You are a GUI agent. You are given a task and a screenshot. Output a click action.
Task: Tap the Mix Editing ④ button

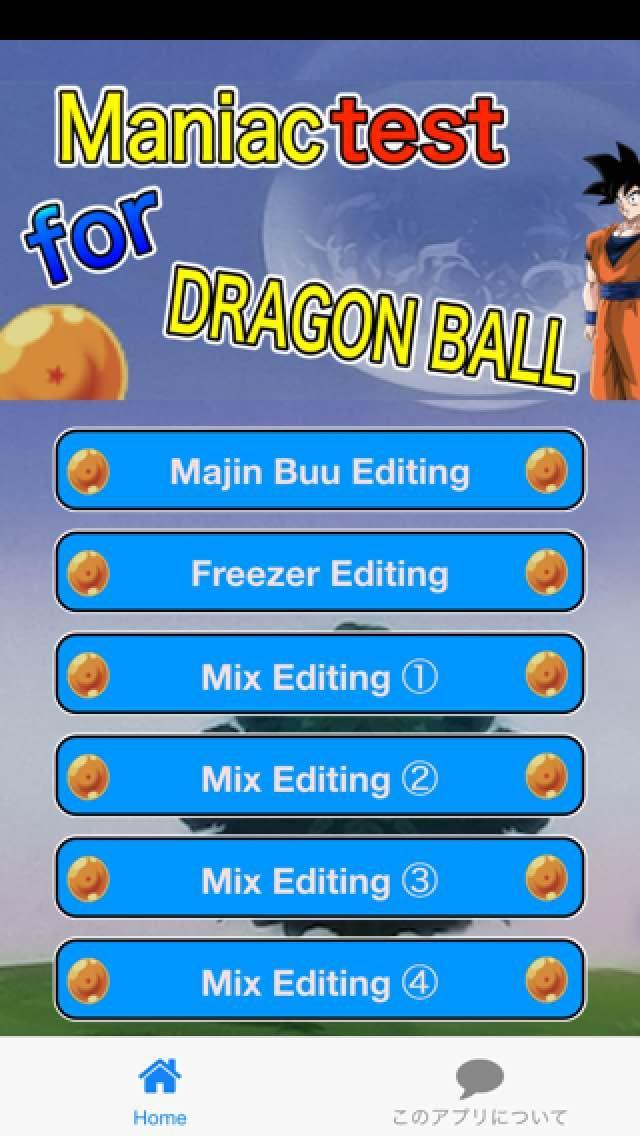(320, 982)
